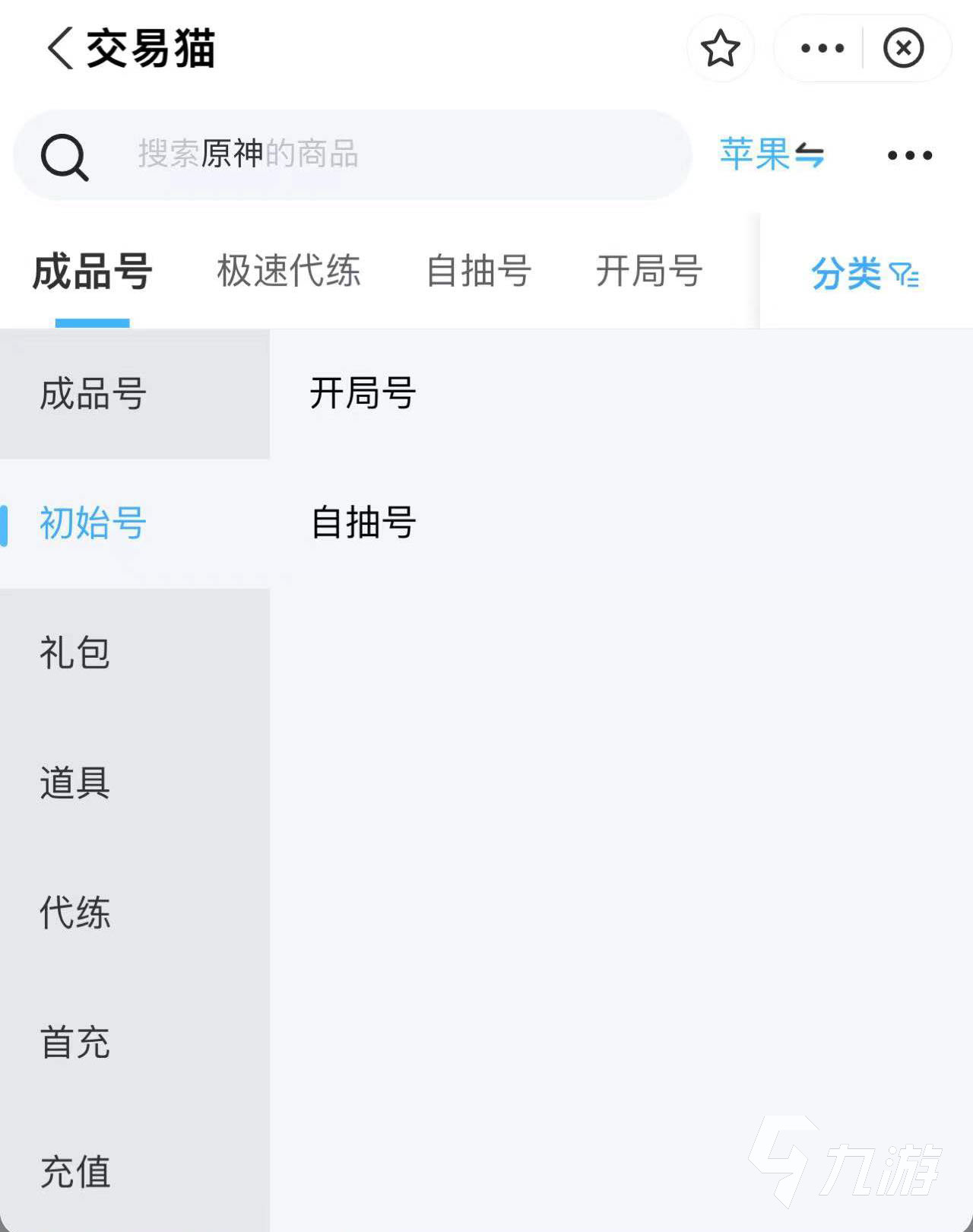This screenshot has width=973, height=1232.
Task: Switch to the 开局号 top tab
Action: [648, 271]
